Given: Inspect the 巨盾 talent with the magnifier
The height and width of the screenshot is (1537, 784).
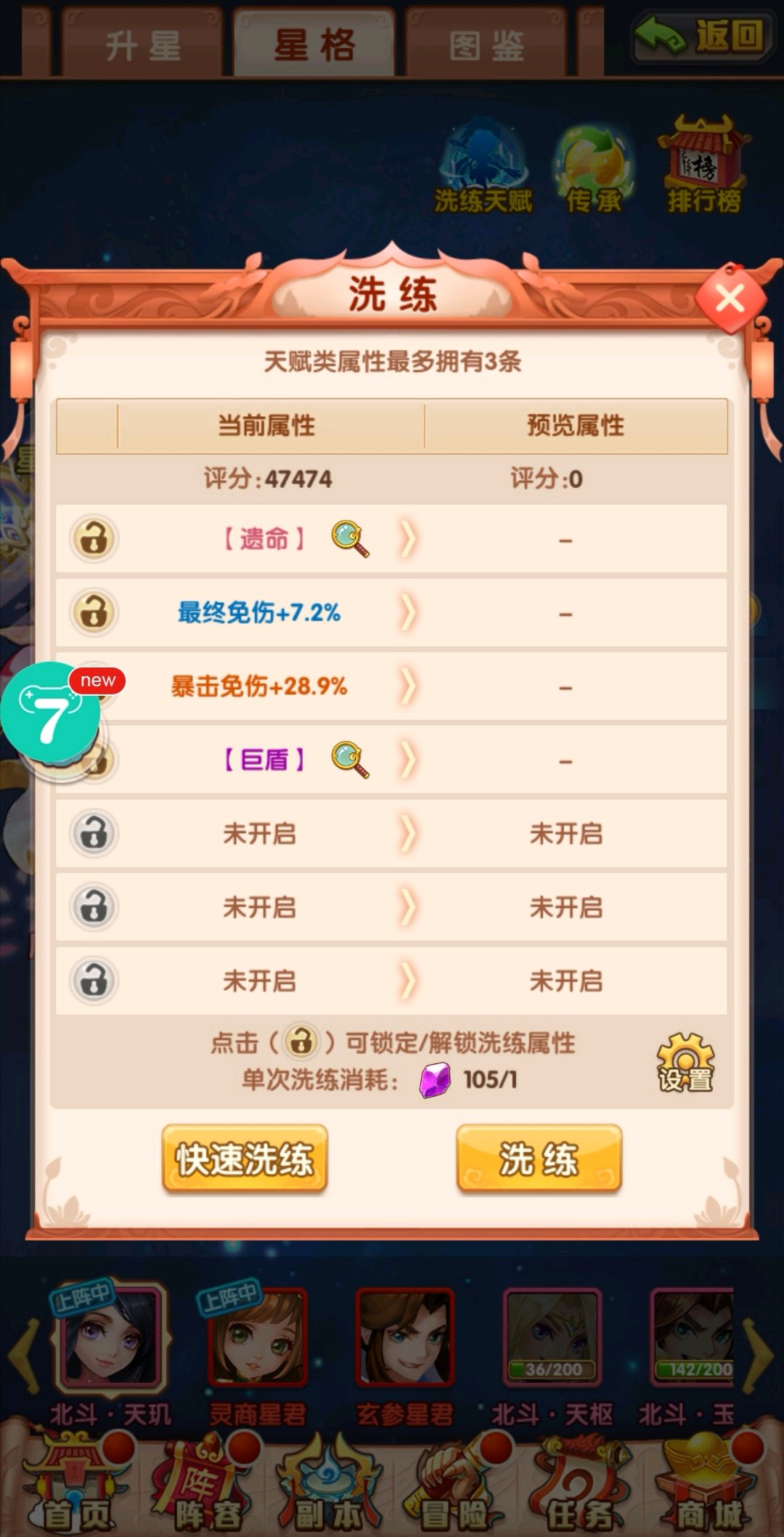Looking at the screenshot, I should tap(350, 760).
